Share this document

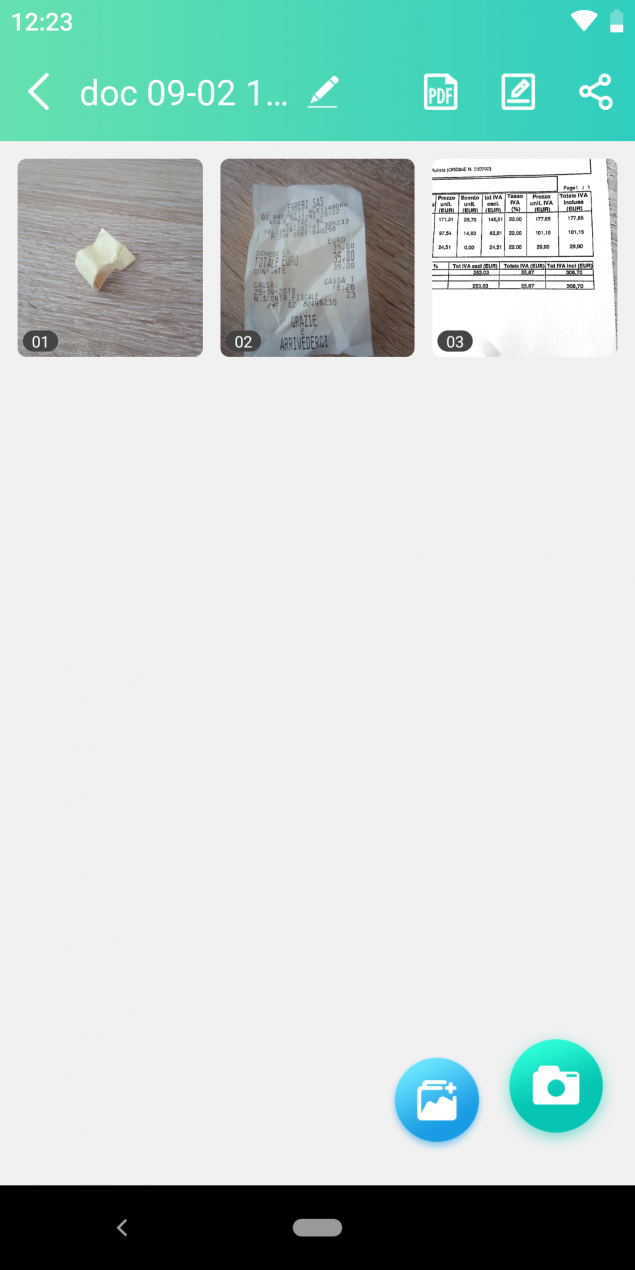[x=595, y=93]
